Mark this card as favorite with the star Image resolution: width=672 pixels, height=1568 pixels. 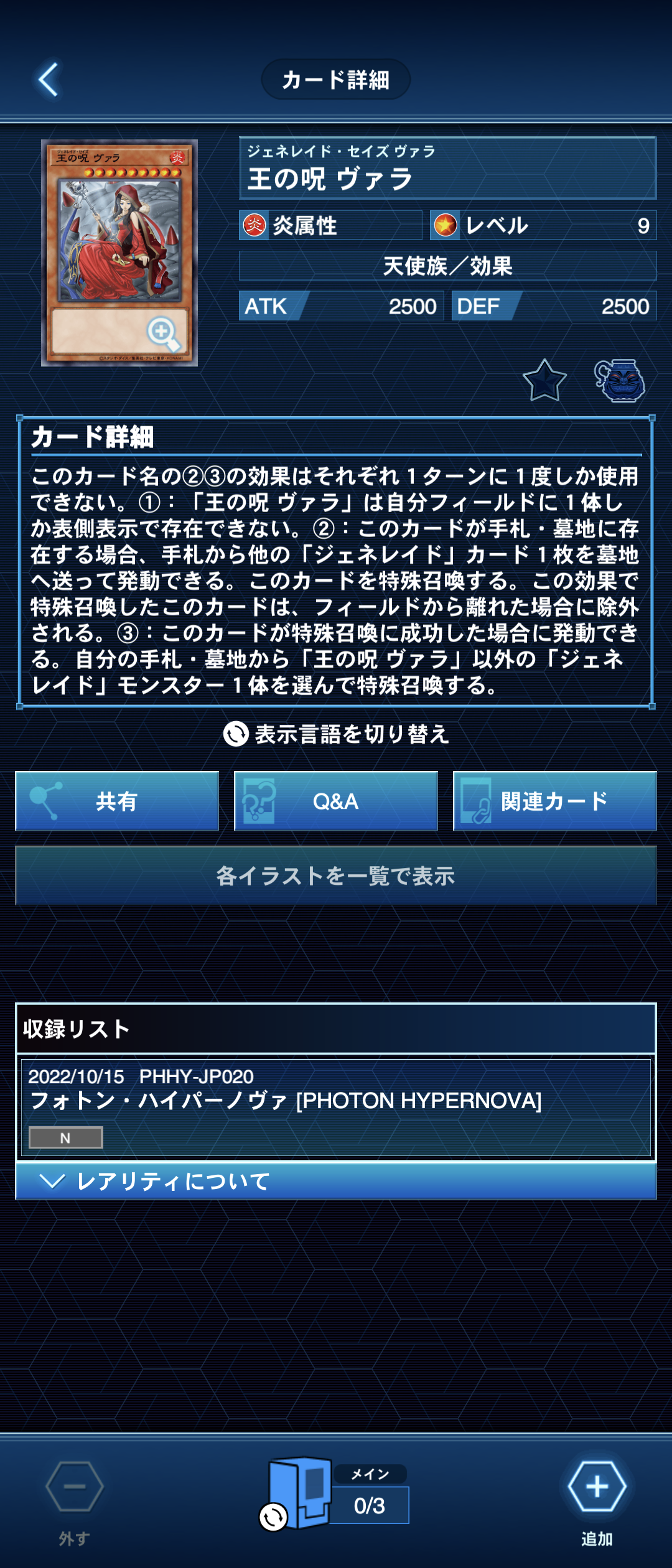point(544,381)
